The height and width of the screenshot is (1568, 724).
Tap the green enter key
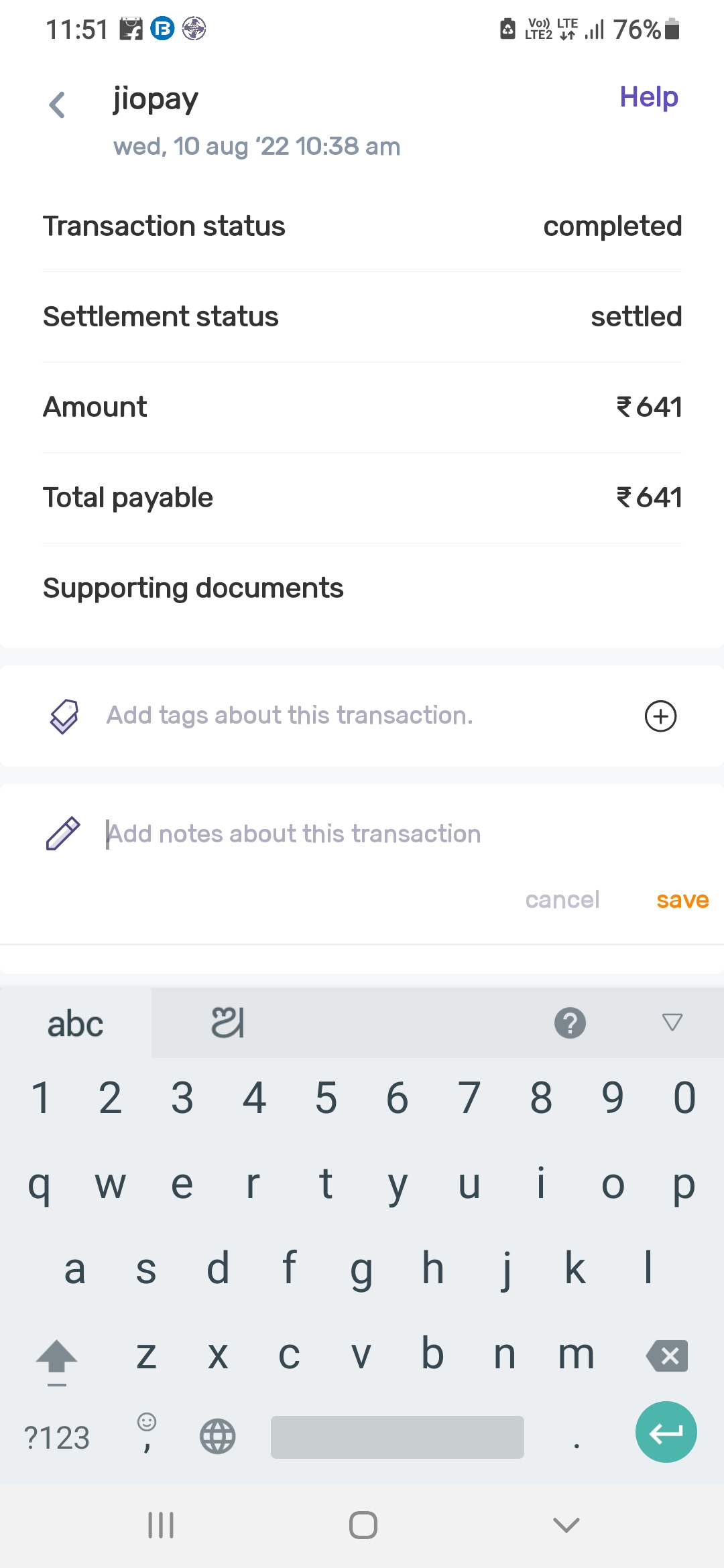tap(666, 1432)
